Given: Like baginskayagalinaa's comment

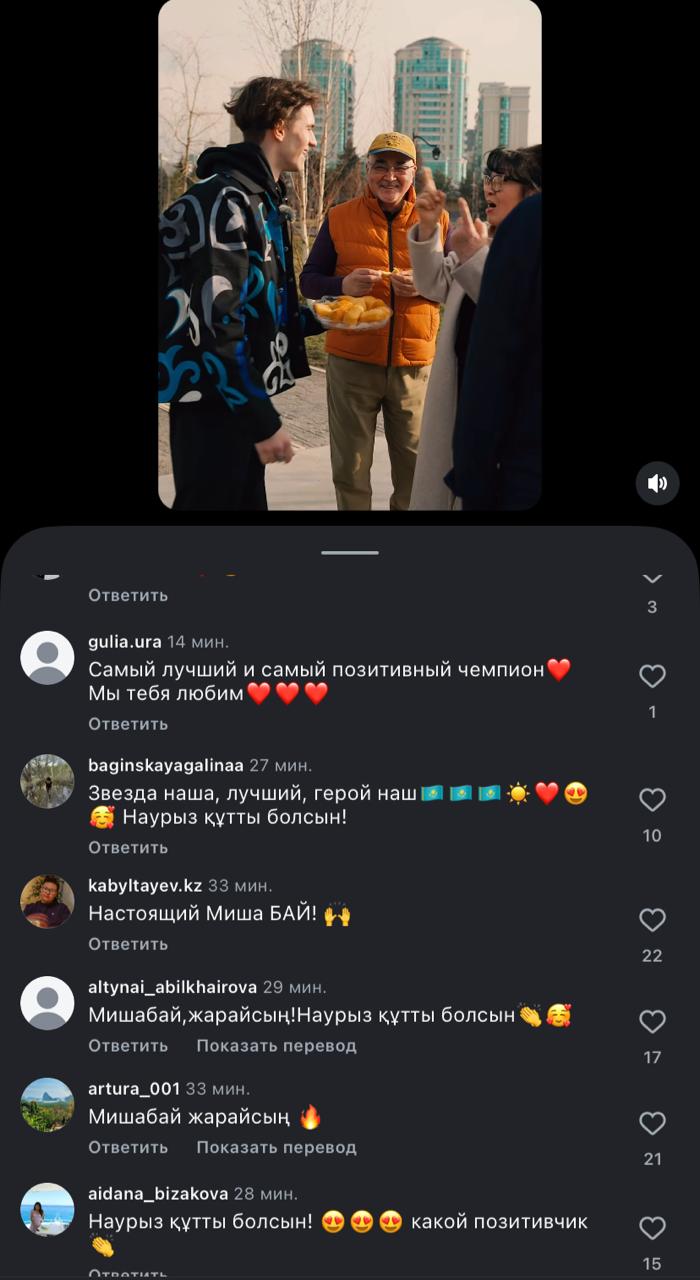Looking at the screenshot, I should point(652,800).
